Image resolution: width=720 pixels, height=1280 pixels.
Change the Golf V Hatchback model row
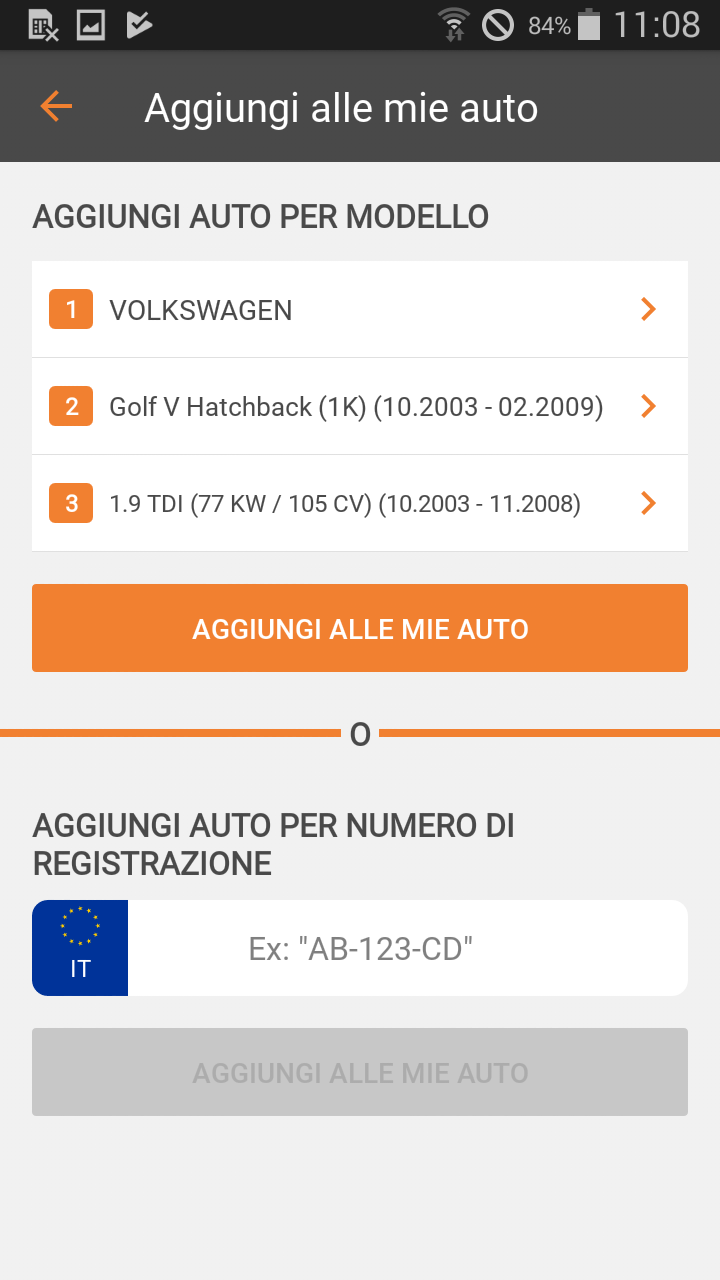360,406
